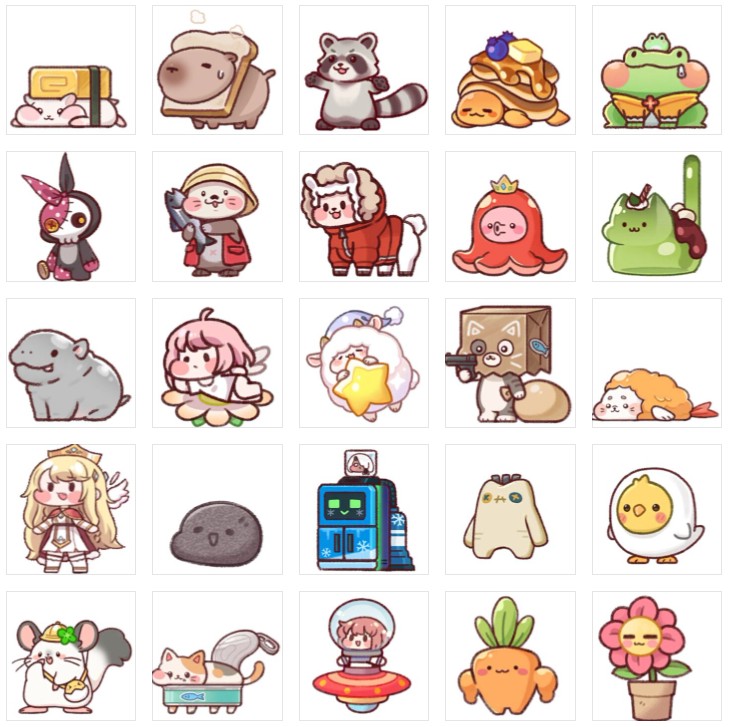Pick the otter holding a fish
Viewport: 730px width, 727px height.
point(217,216)
